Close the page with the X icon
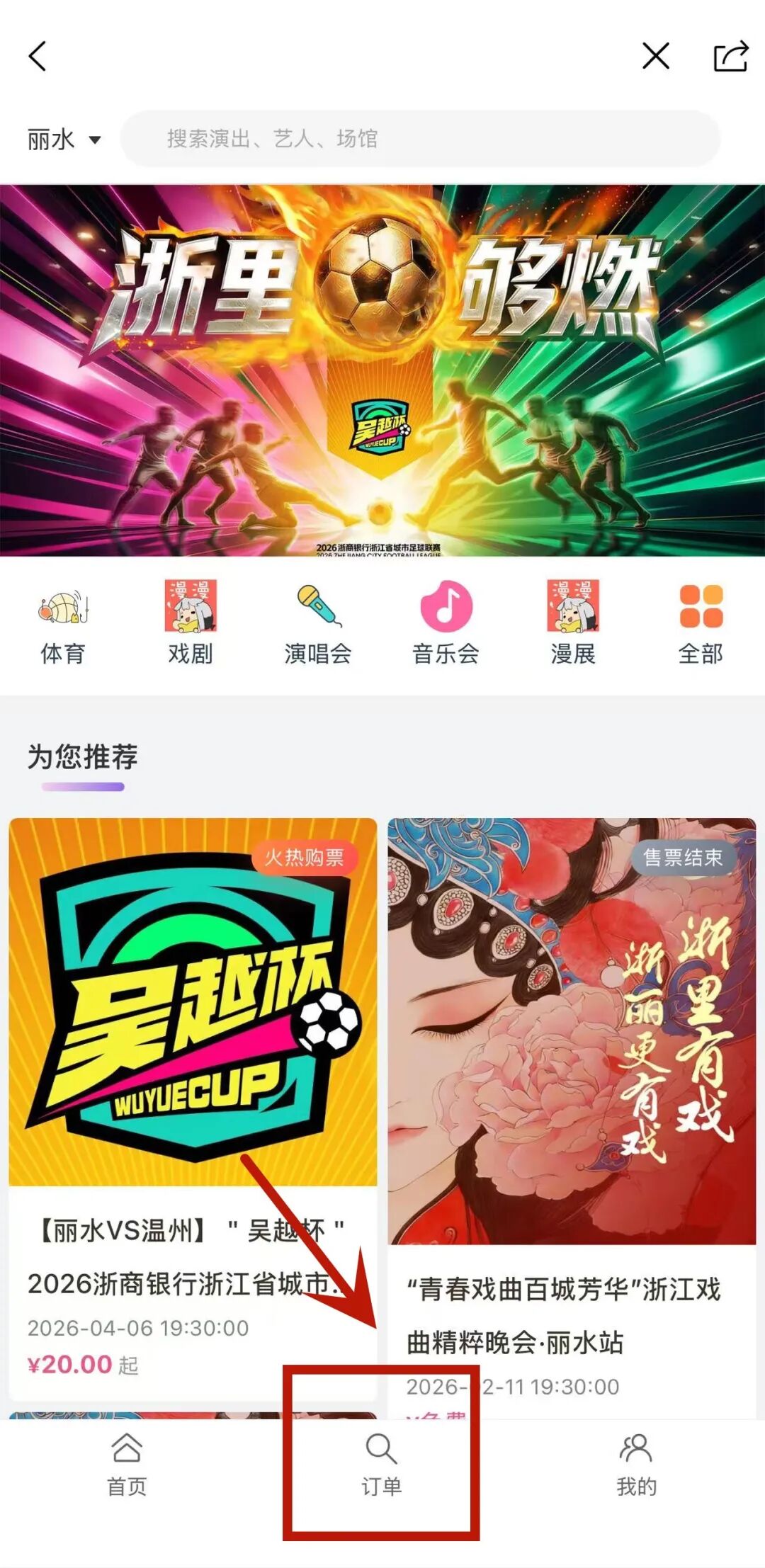 click(x=655, y=55)
